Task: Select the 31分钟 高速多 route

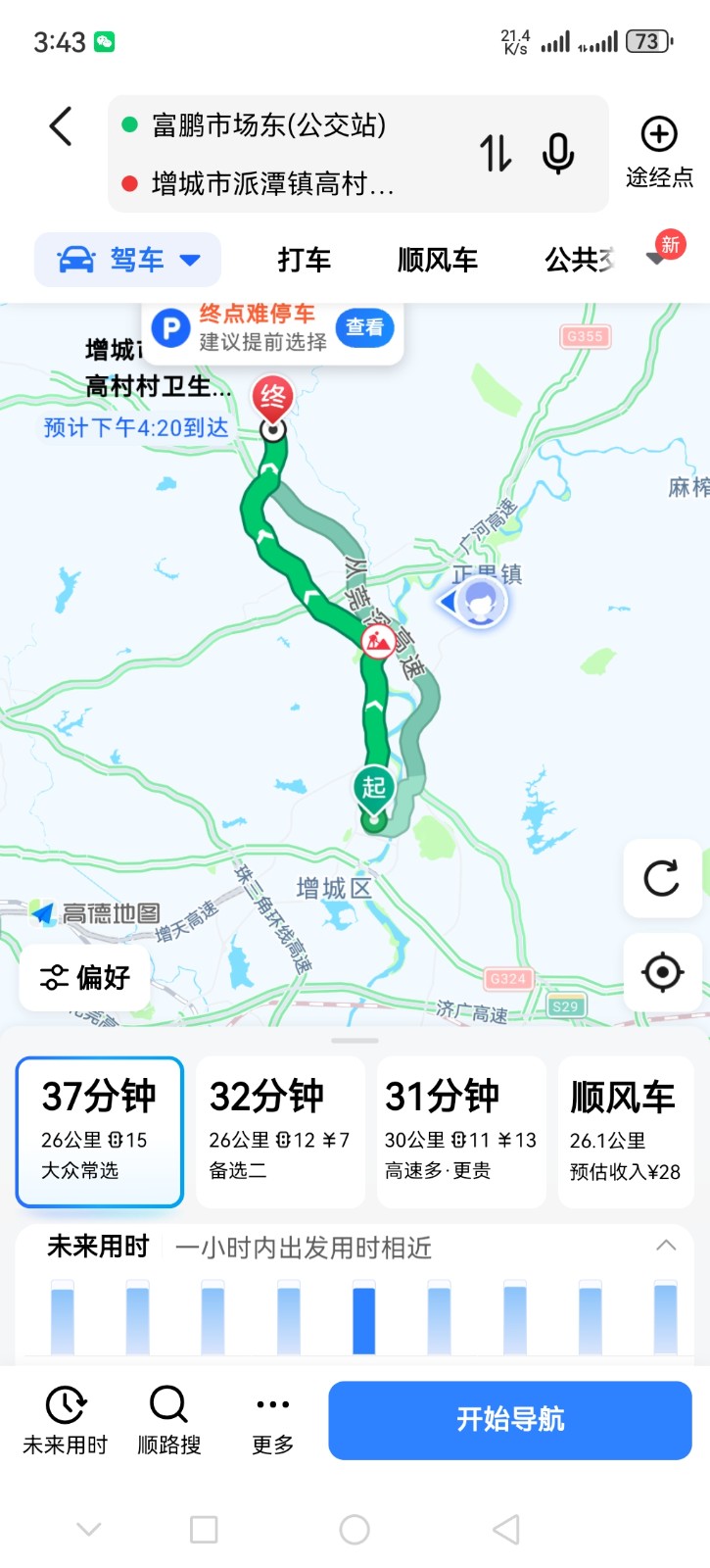Action: tap(461, 1132)
